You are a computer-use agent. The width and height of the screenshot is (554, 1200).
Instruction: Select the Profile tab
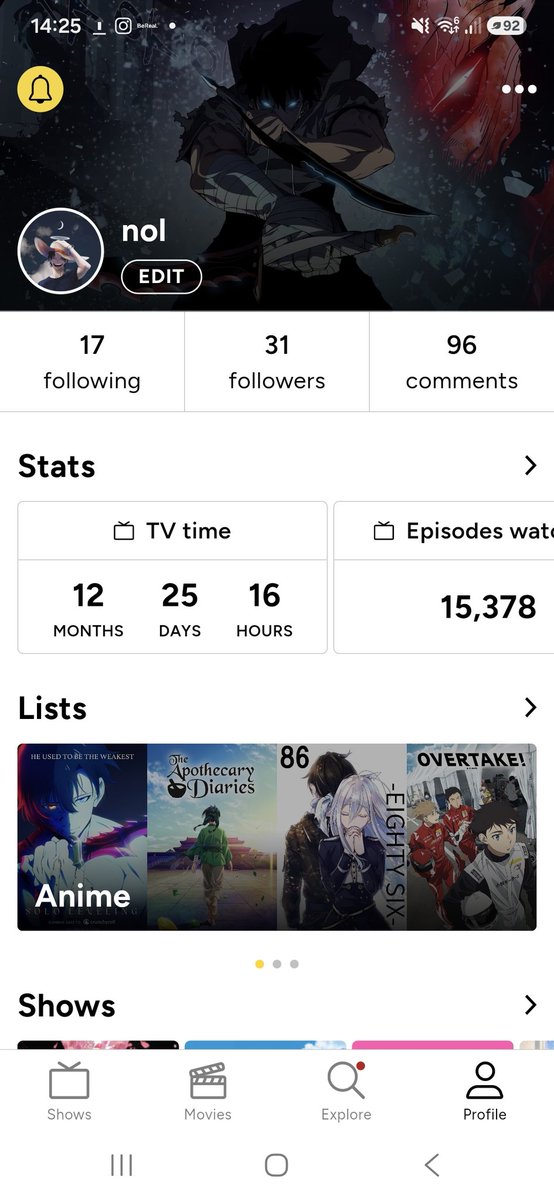click(485, 1092)
